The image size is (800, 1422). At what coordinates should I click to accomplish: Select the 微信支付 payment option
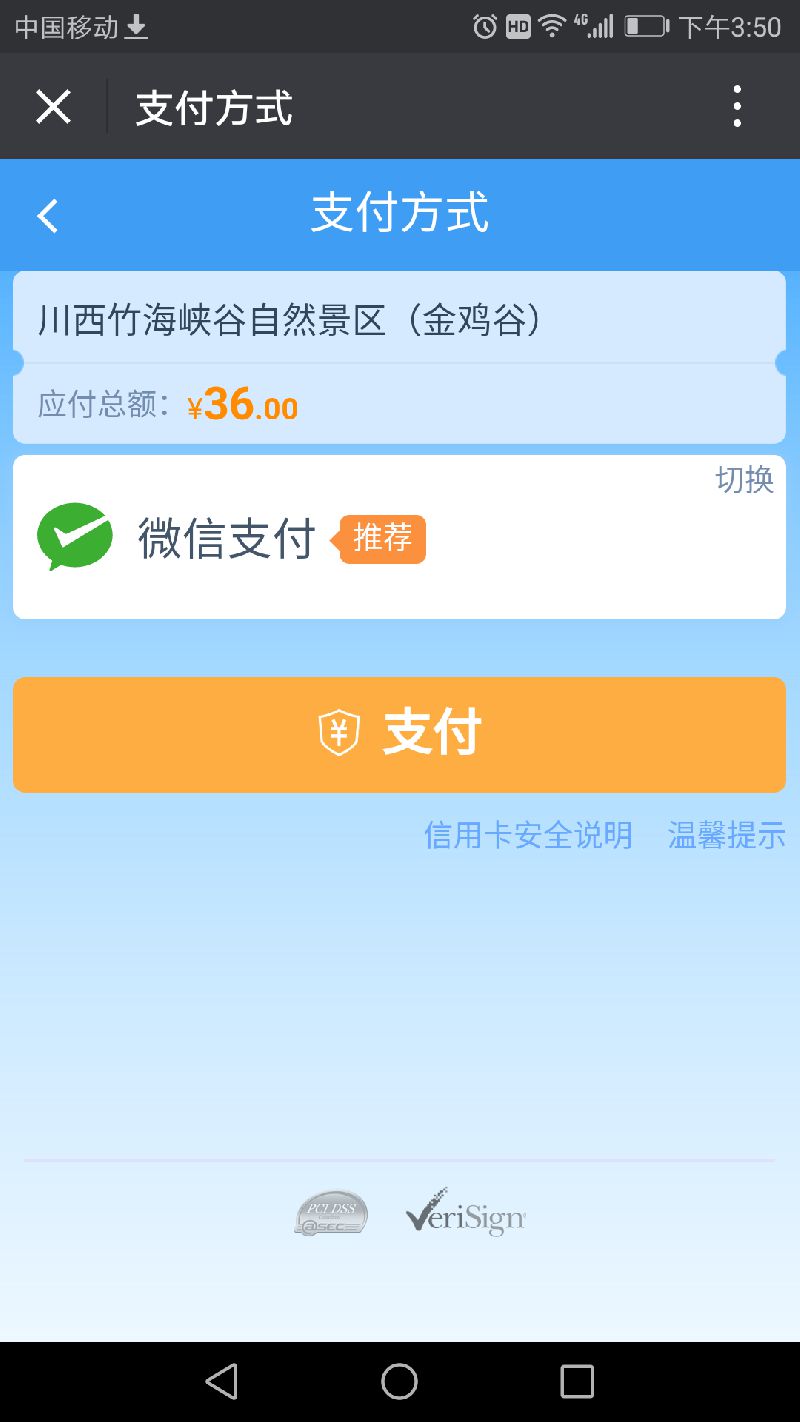coord(399,537)
